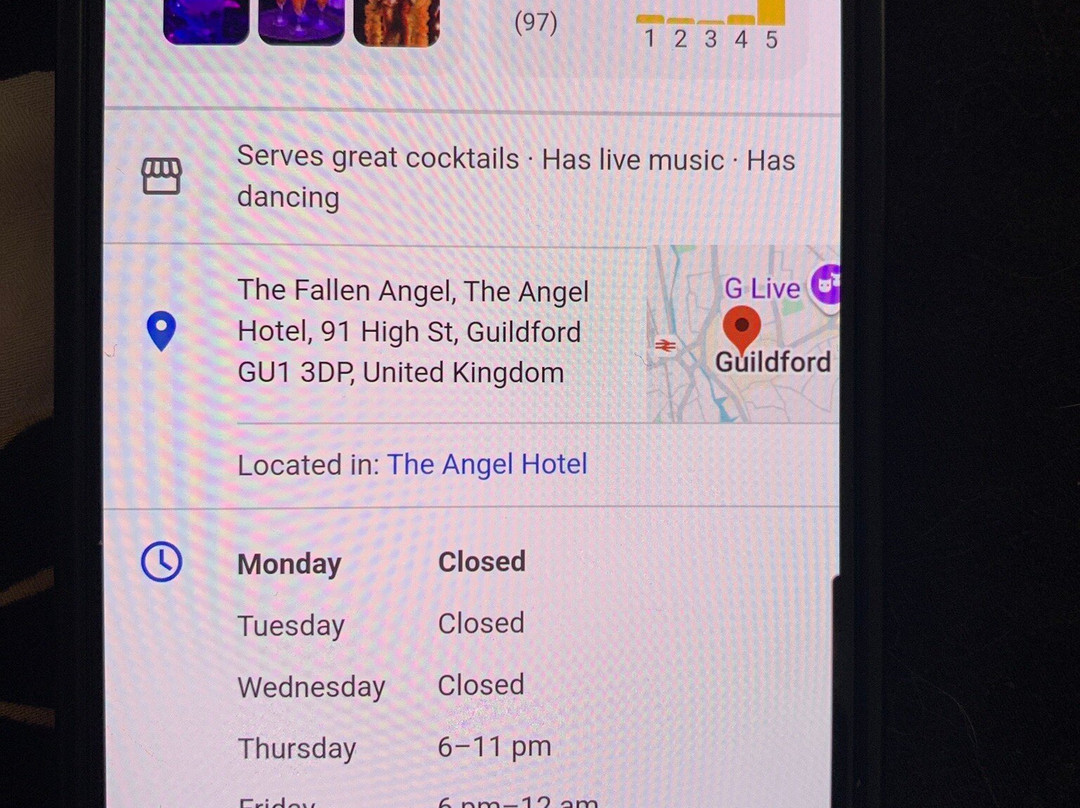Screen dimensions: 1080x808
Task: View the 97 reviews
Action: (x=535, y=22)
